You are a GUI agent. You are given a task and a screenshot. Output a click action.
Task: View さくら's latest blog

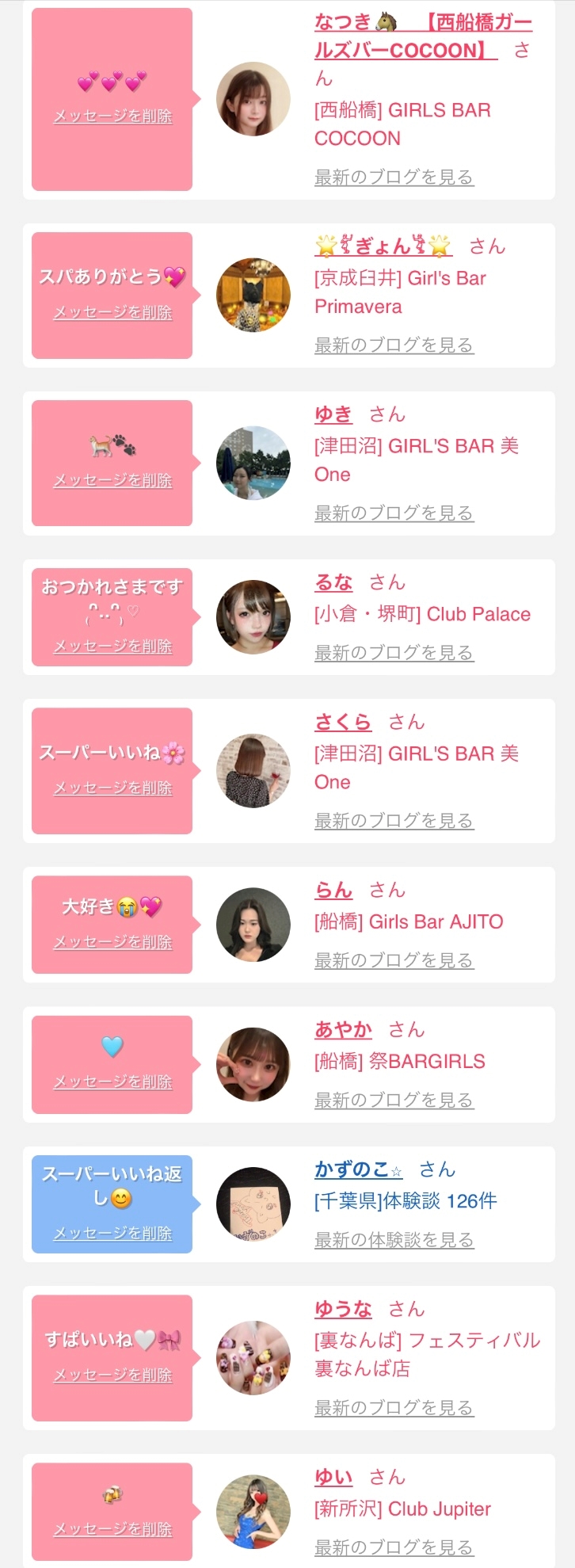(394, 820)
